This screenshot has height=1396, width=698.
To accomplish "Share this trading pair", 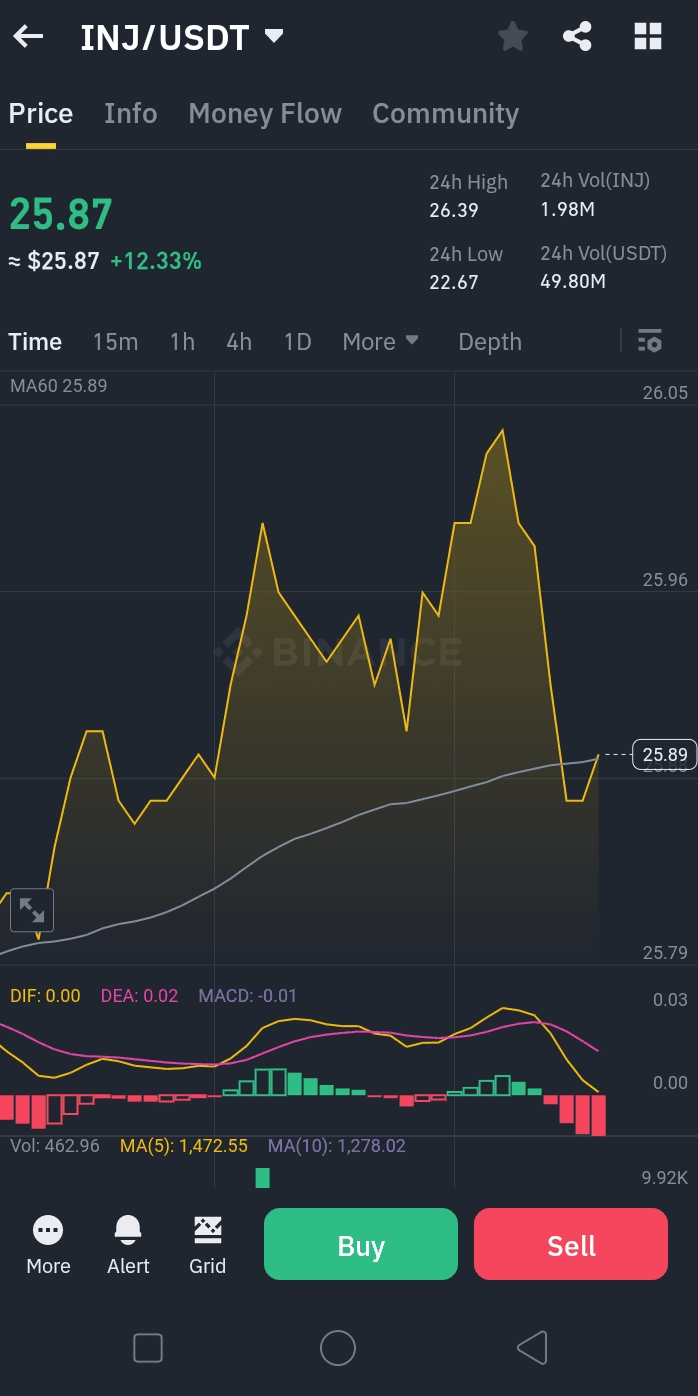I will [x=577, y=37].
